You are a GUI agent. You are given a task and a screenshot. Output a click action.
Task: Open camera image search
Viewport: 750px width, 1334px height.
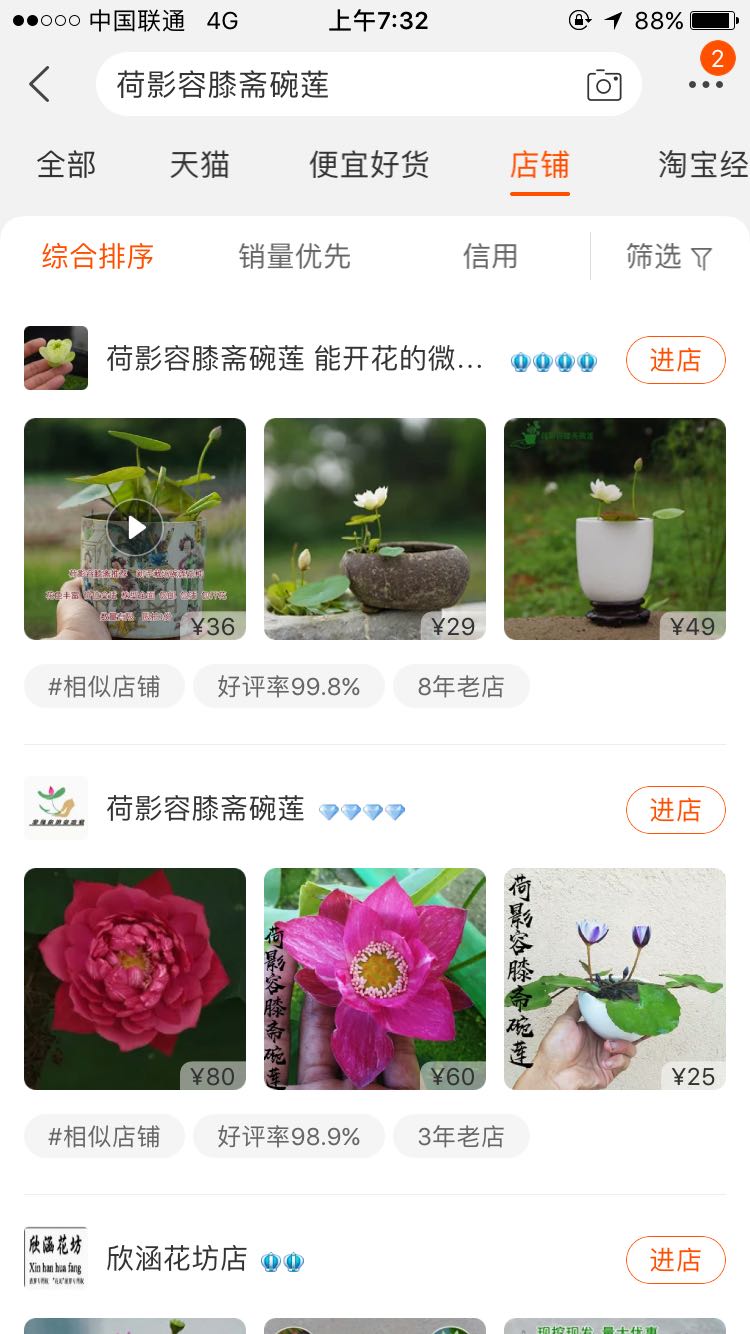click(603, 85)
